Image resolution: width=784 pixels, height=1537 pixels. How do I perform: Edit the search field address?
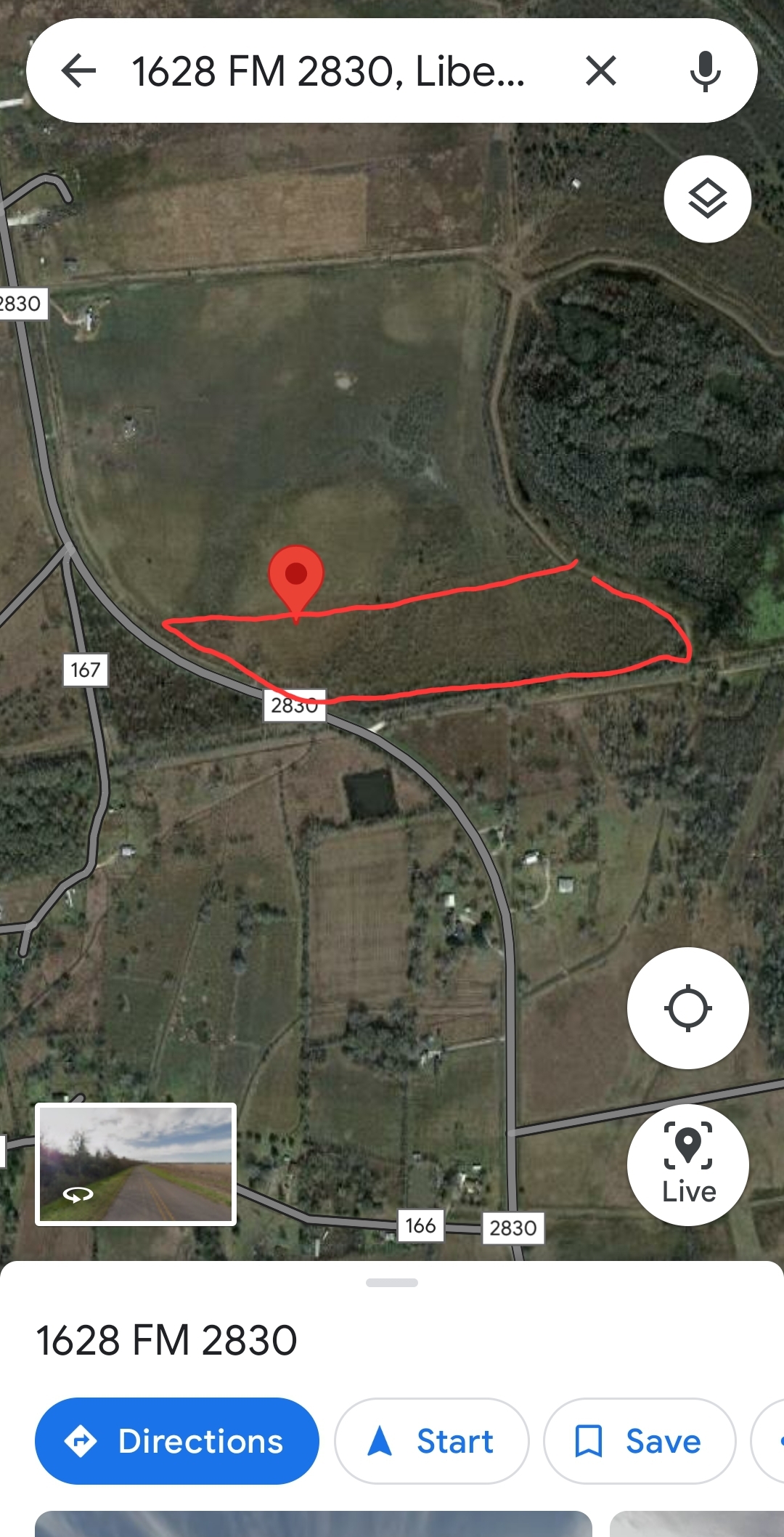(x=328, y=71)
